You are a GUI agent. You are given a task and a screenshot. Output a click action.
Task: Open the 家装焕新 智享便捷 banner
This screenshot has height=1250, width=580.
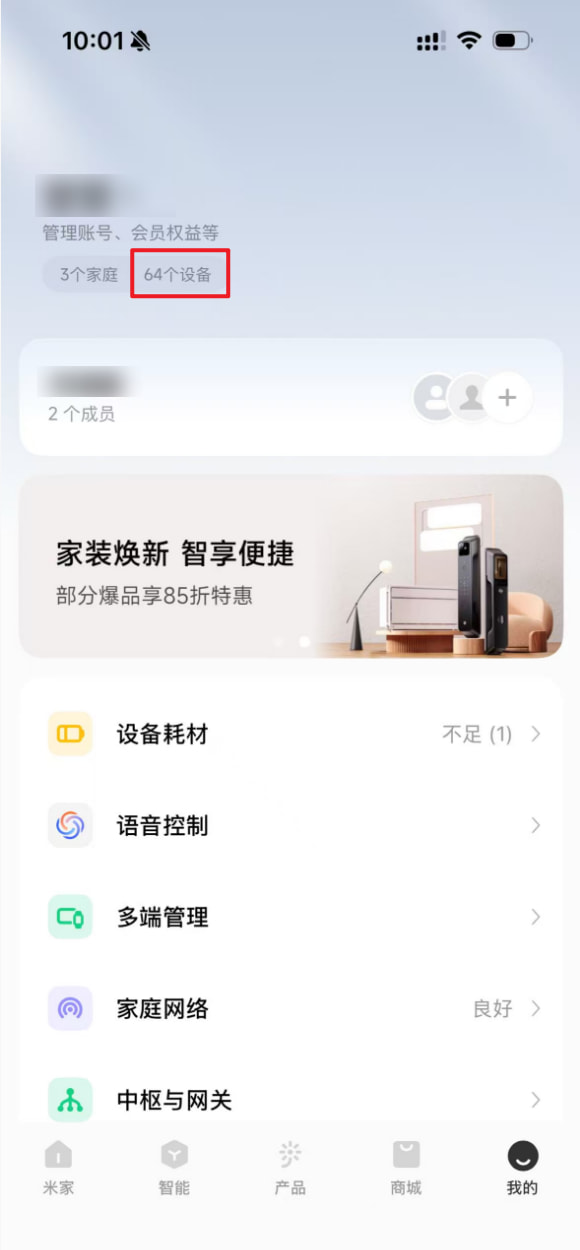coord(291,566)
